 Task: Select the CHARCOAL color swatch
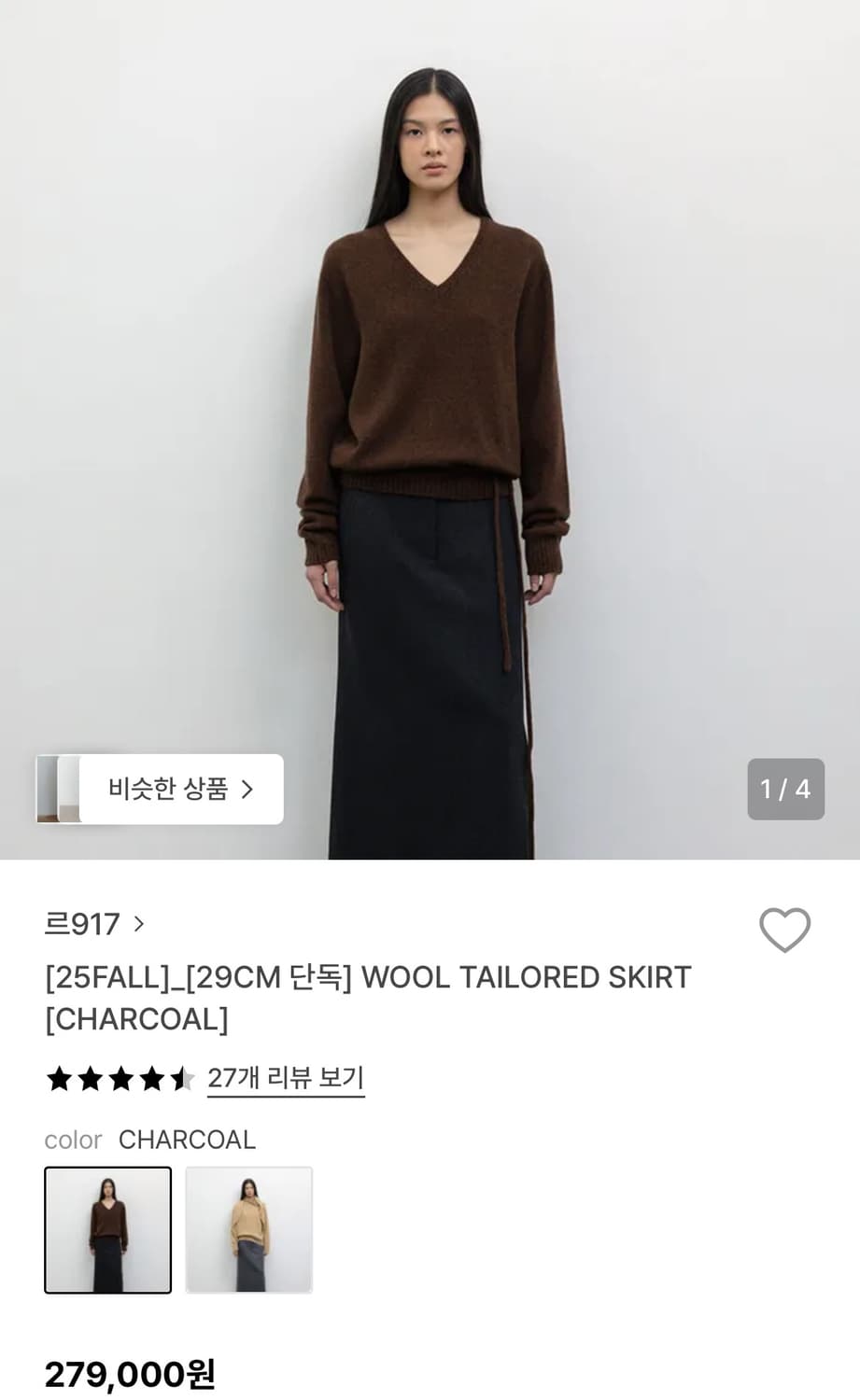107,1229
